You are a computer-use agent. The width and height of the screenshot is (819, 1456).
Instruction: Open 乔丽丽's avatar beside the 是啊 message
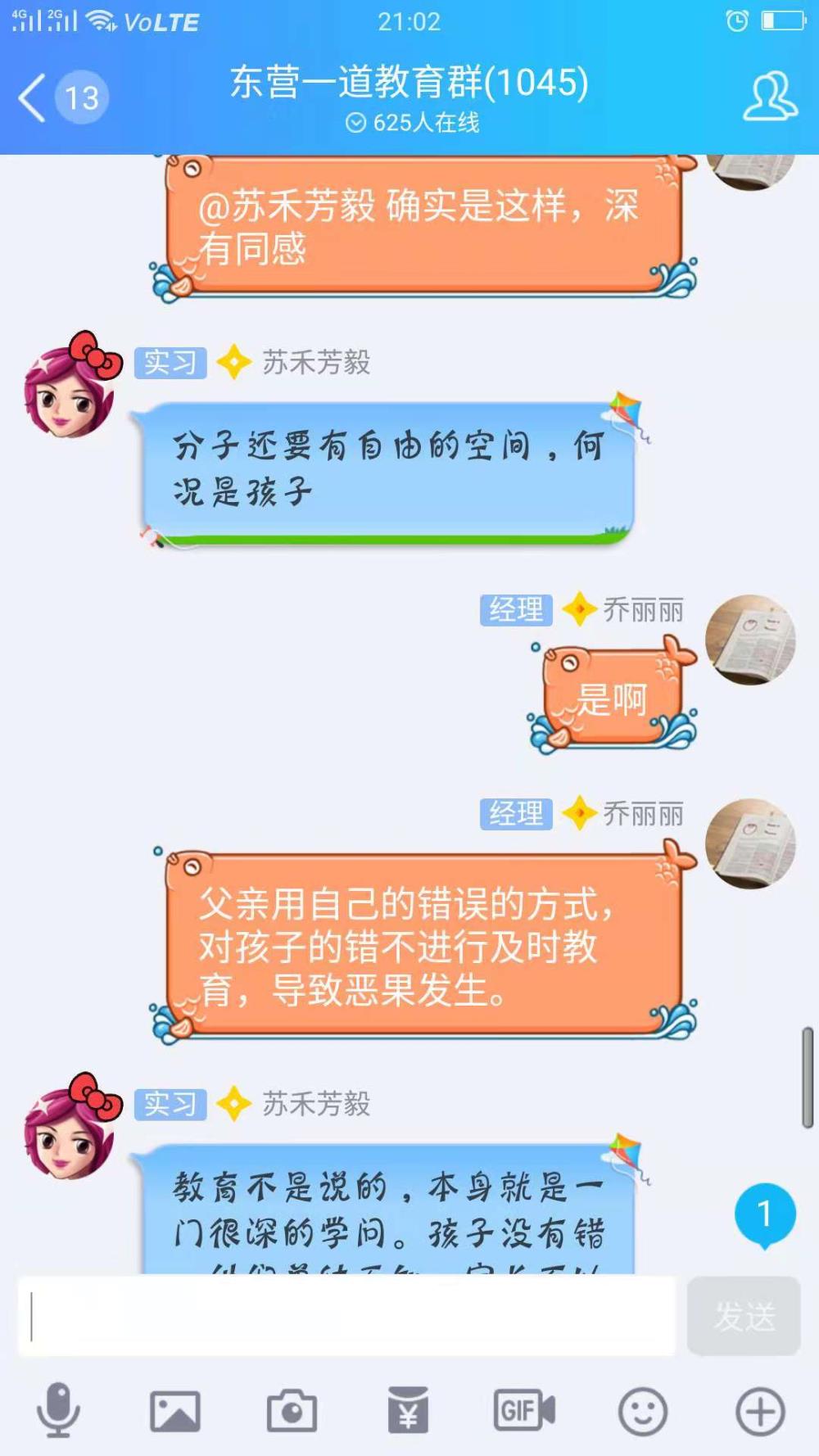tap(750, 640)
